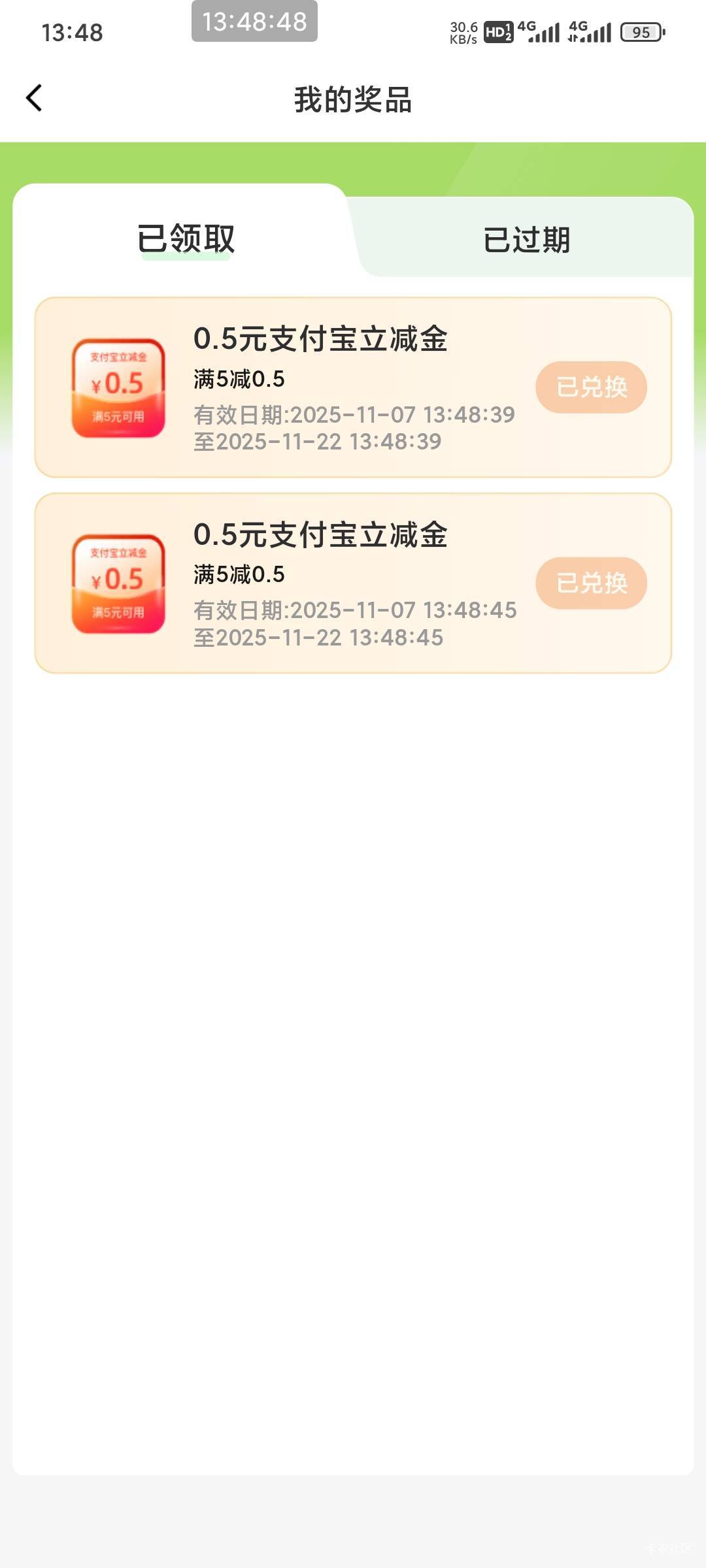Go back from 我的奖品 page
The image size is (706, 1568).
click(x=34, y=99)
